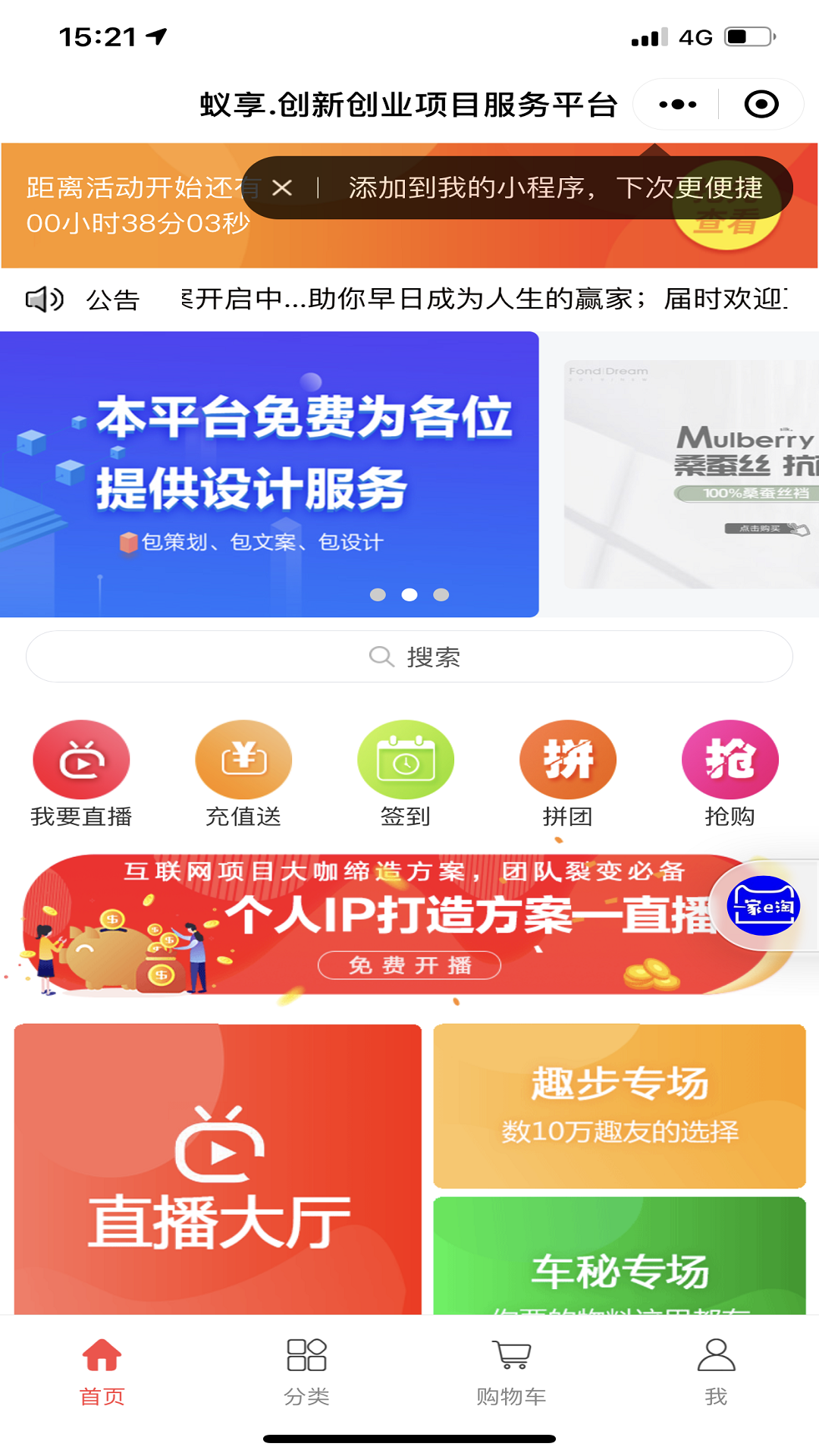Open the 趣步专场 card
Image resolution: width=819 pixels, height=1456 pixels.
(x=619, y=1106)
